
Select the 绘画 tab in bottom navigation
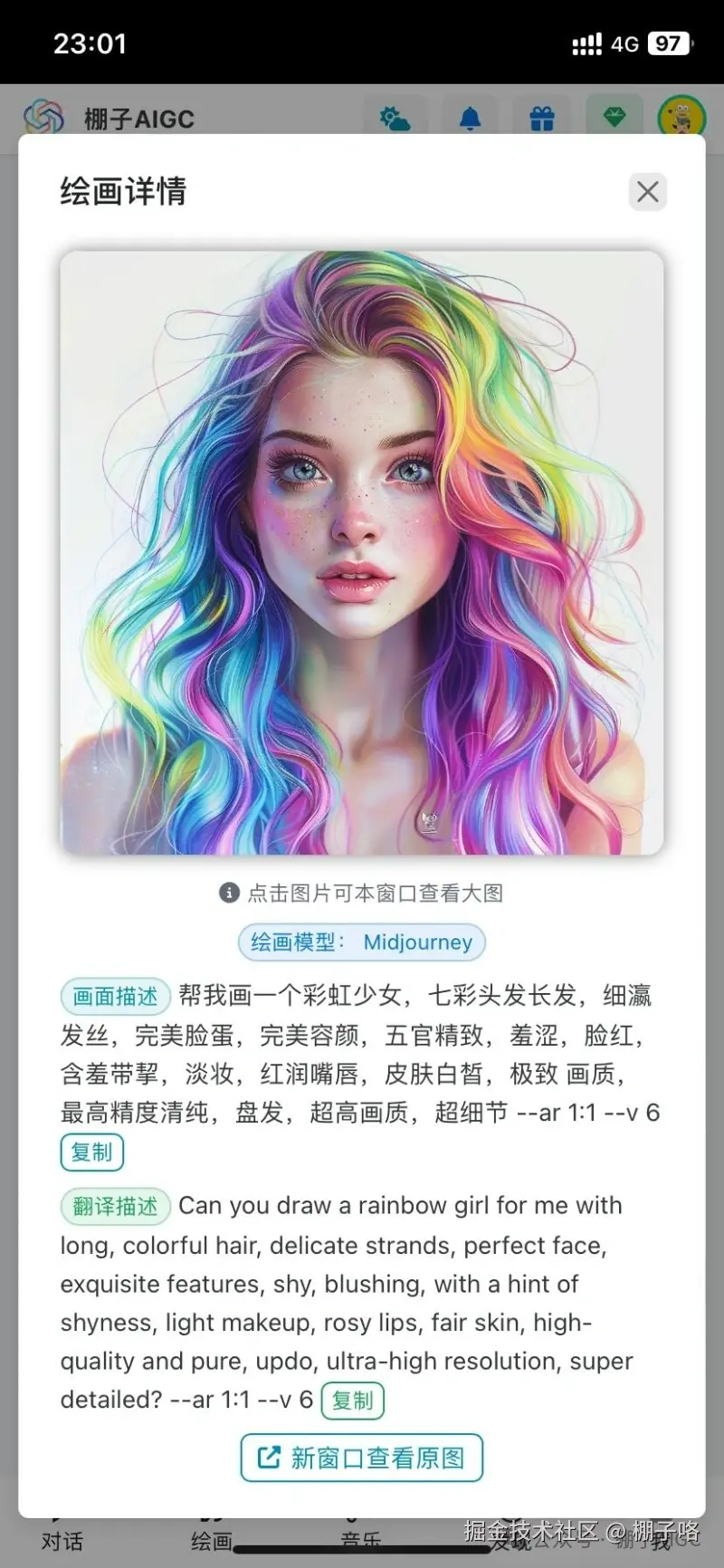(x=211, y=1539)
